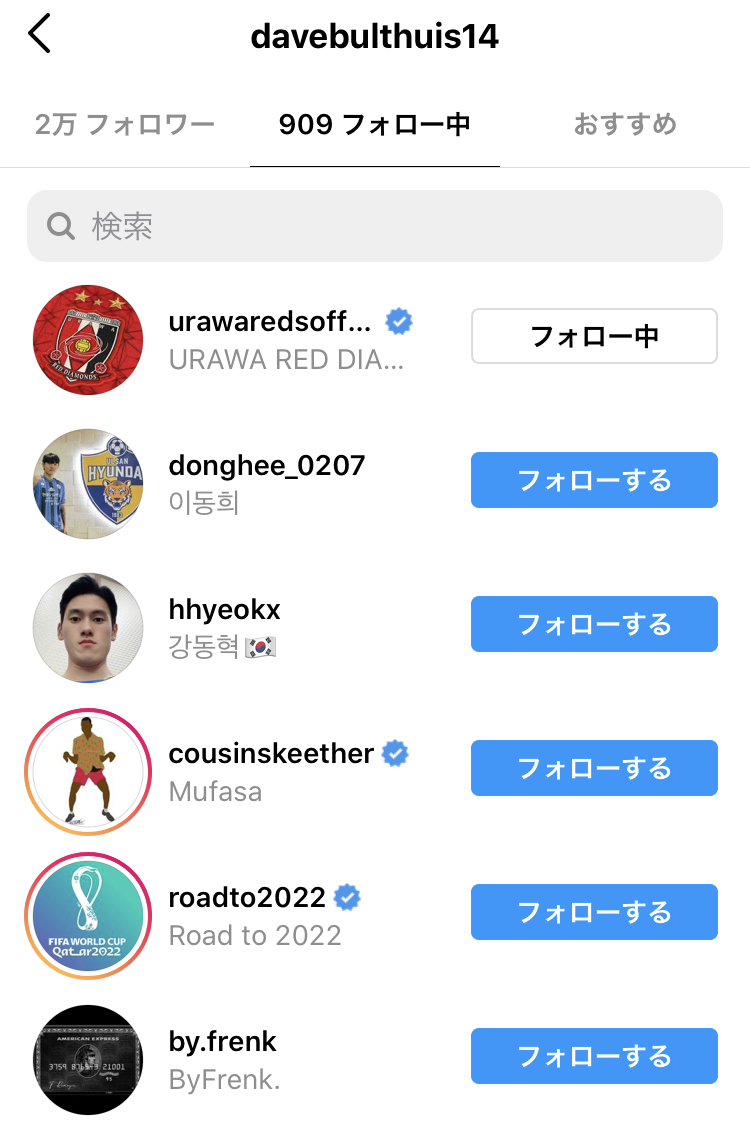Switch to the 2万 フォロワー tab
This screenshot has width=750, height=1122.
tap(124, 125)
